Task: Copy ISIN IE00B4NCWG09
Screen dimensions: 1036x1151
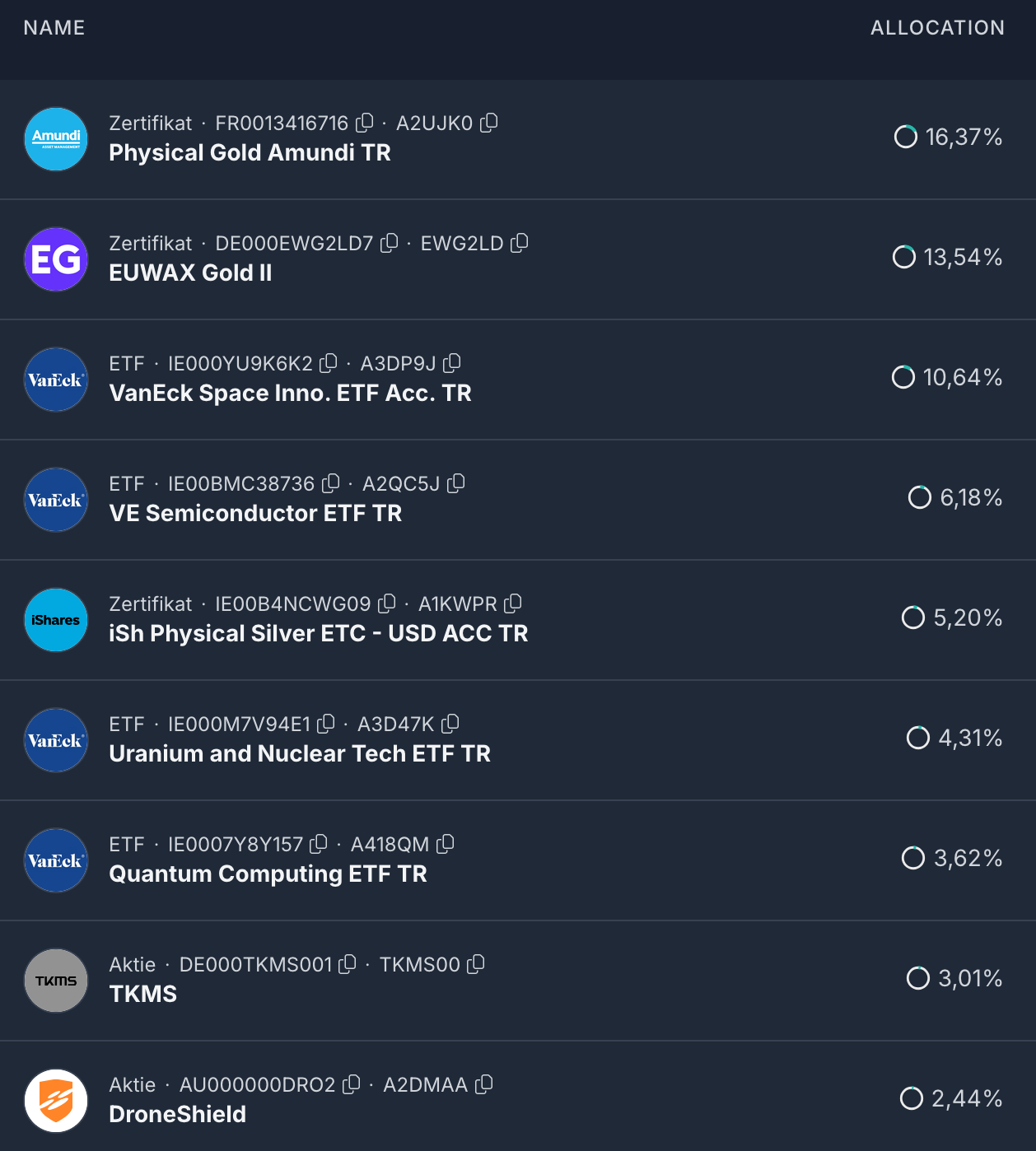Action: 387,603
